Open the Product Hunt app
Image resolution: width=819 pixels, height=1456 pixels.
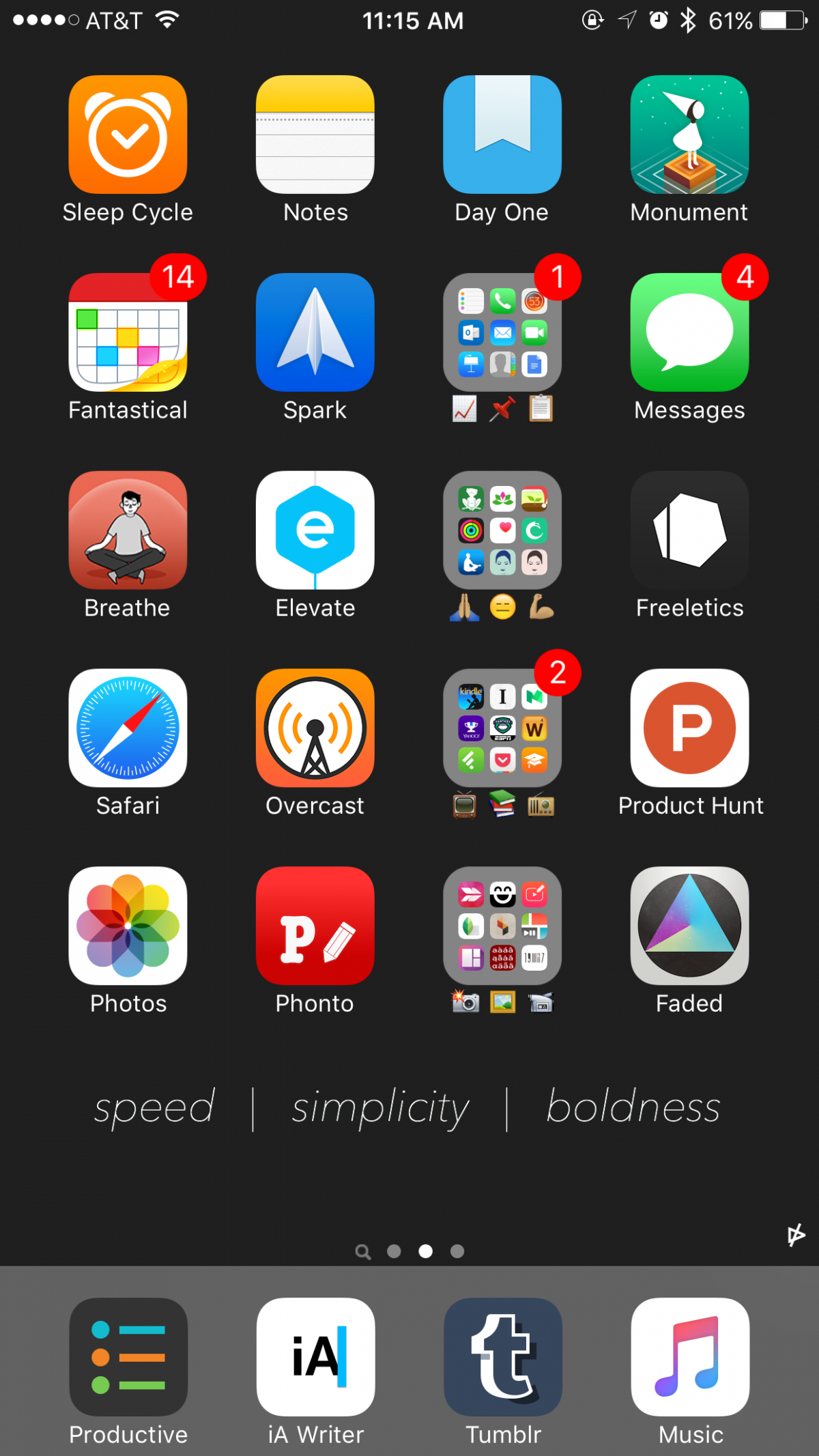tap(689, 728)
